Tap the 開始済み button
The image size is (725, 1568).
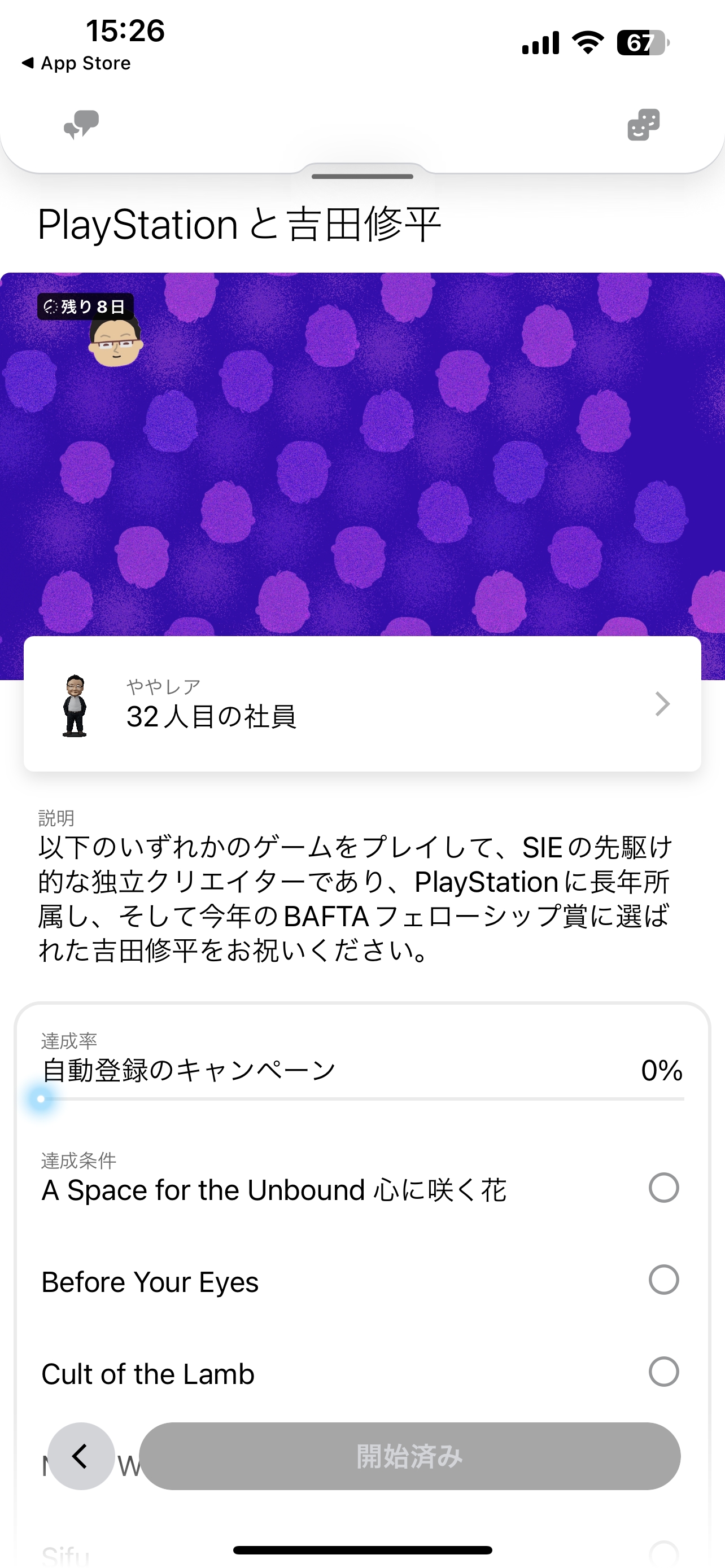click(410, 1455)
